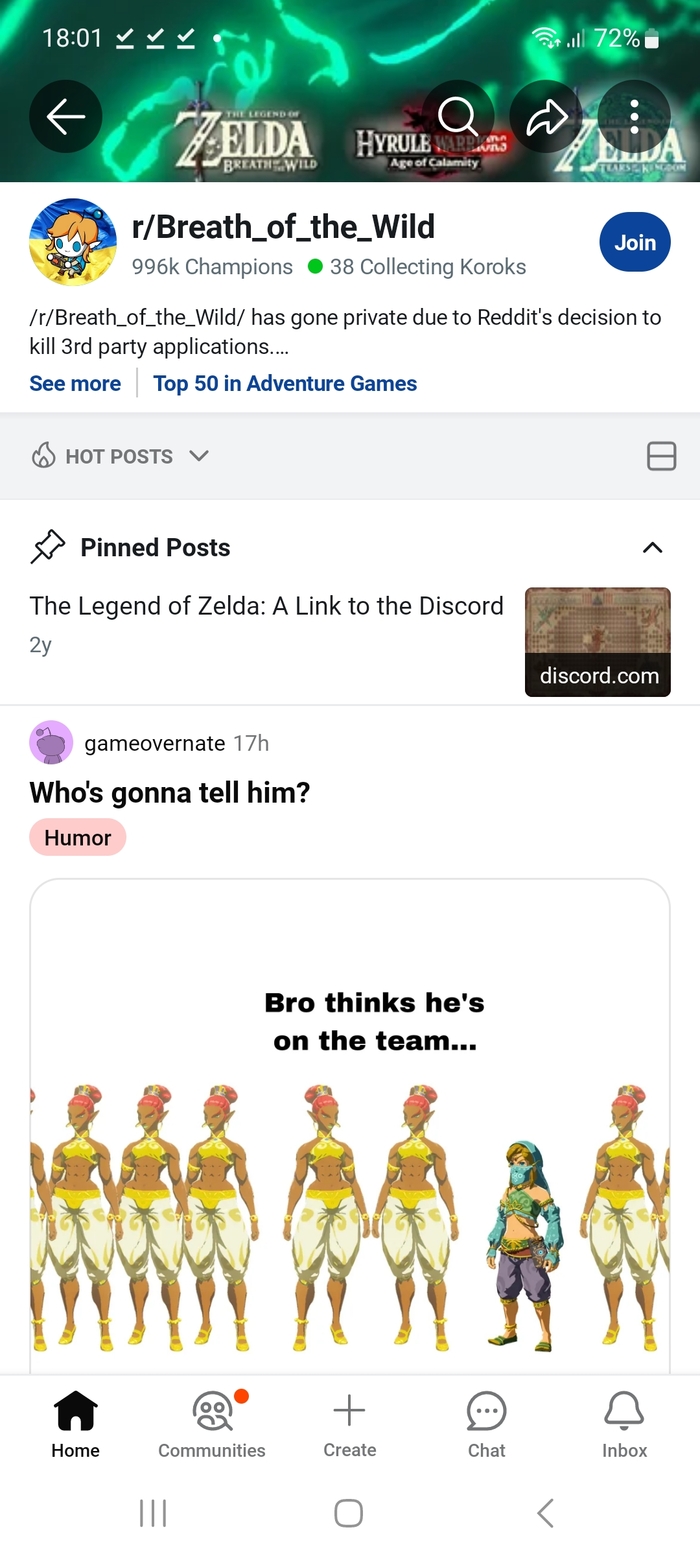Filter posts by Humor flair
The image size is (700, 1556).
coord(78,837)
